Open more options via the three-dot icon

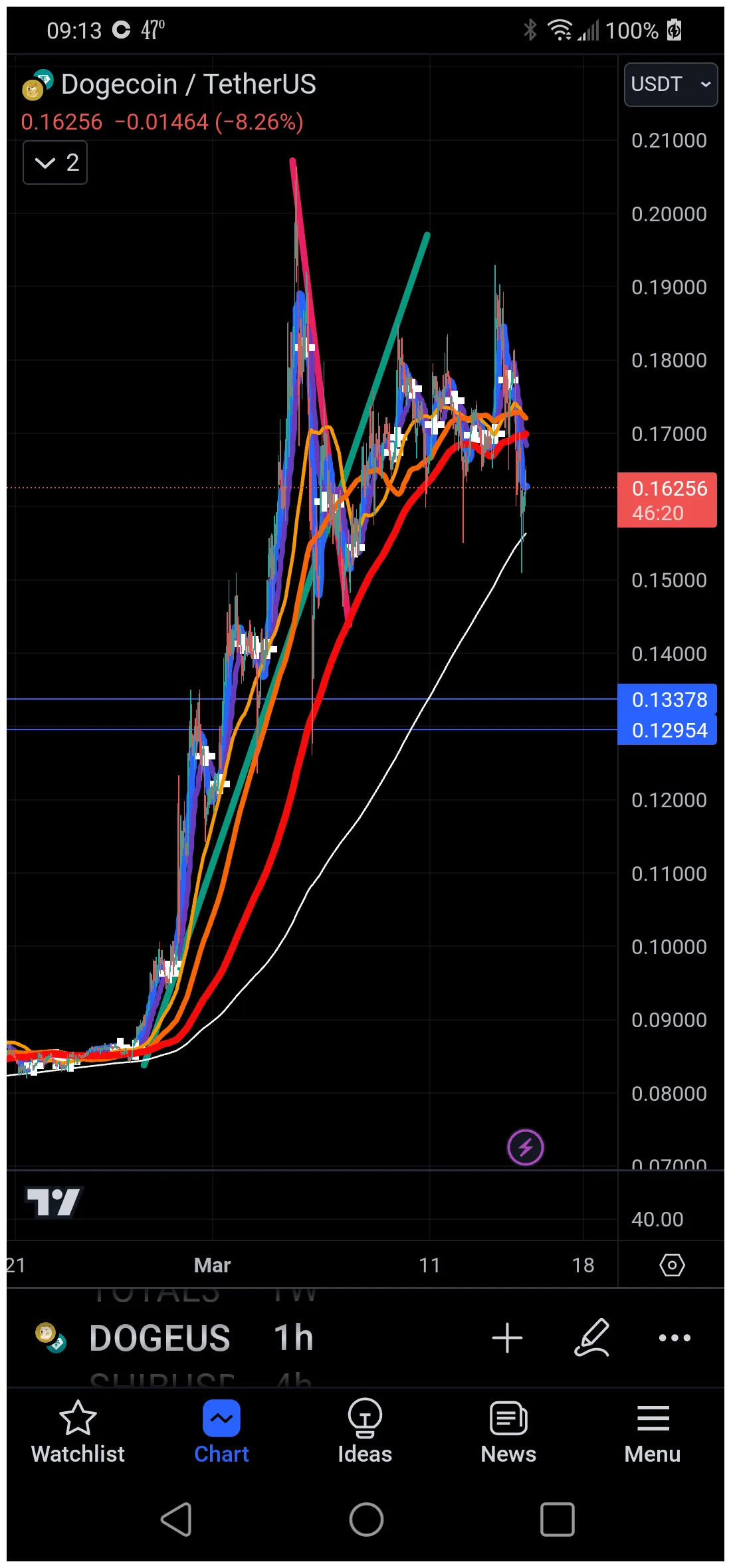(673, 1337)
